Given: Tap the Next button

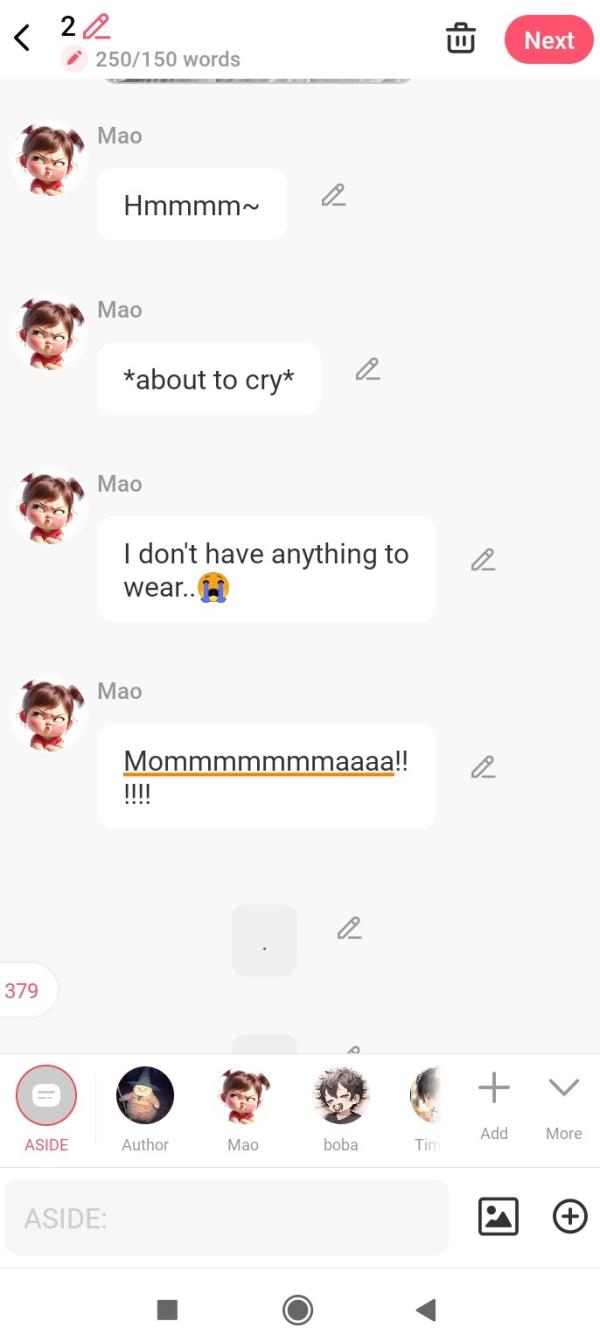Looking at the screenshot, I should point(549,40).
